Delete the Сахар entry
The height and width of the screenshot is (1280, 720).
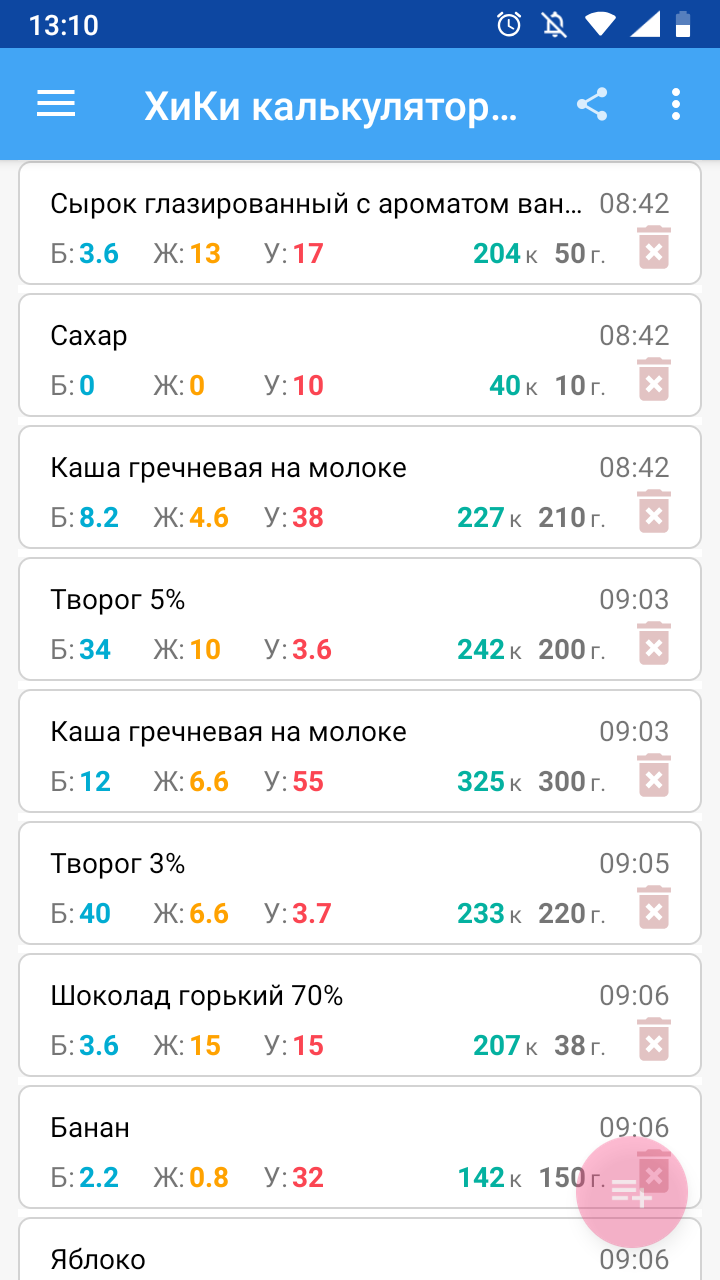point(654,381)
